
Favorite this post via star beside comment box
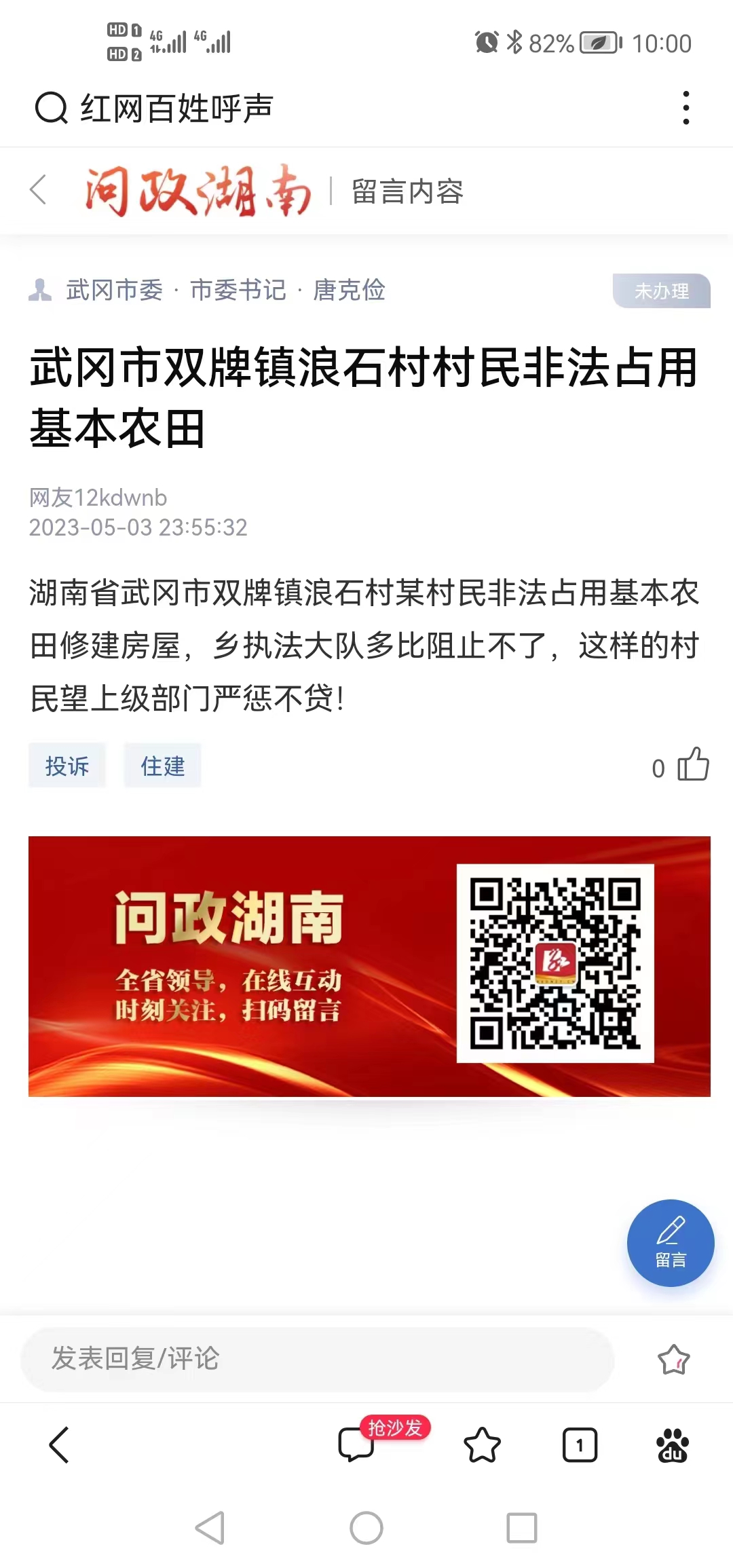pyautogui.click(x=673, y=1360)
